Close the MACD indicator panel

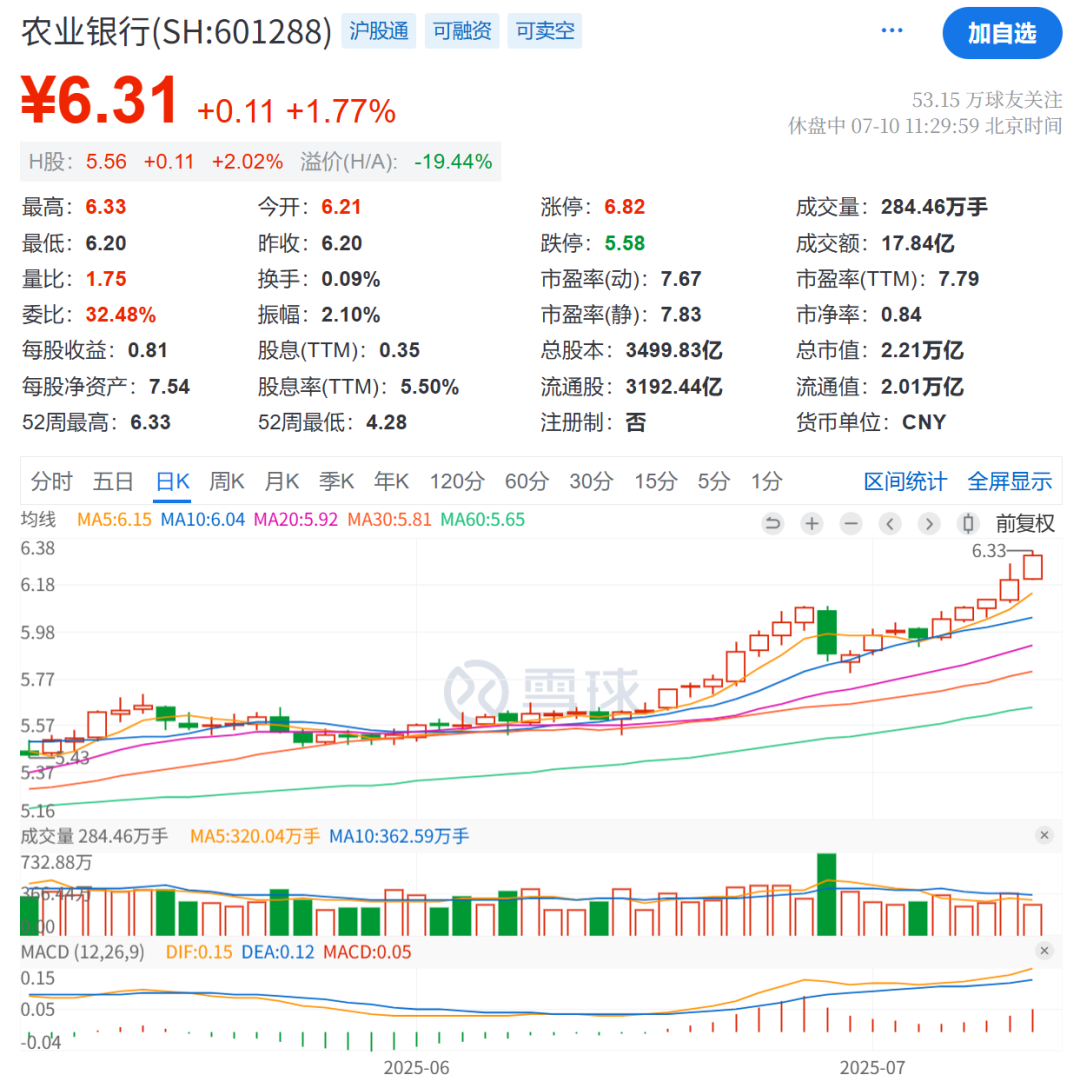[1044, 951]
